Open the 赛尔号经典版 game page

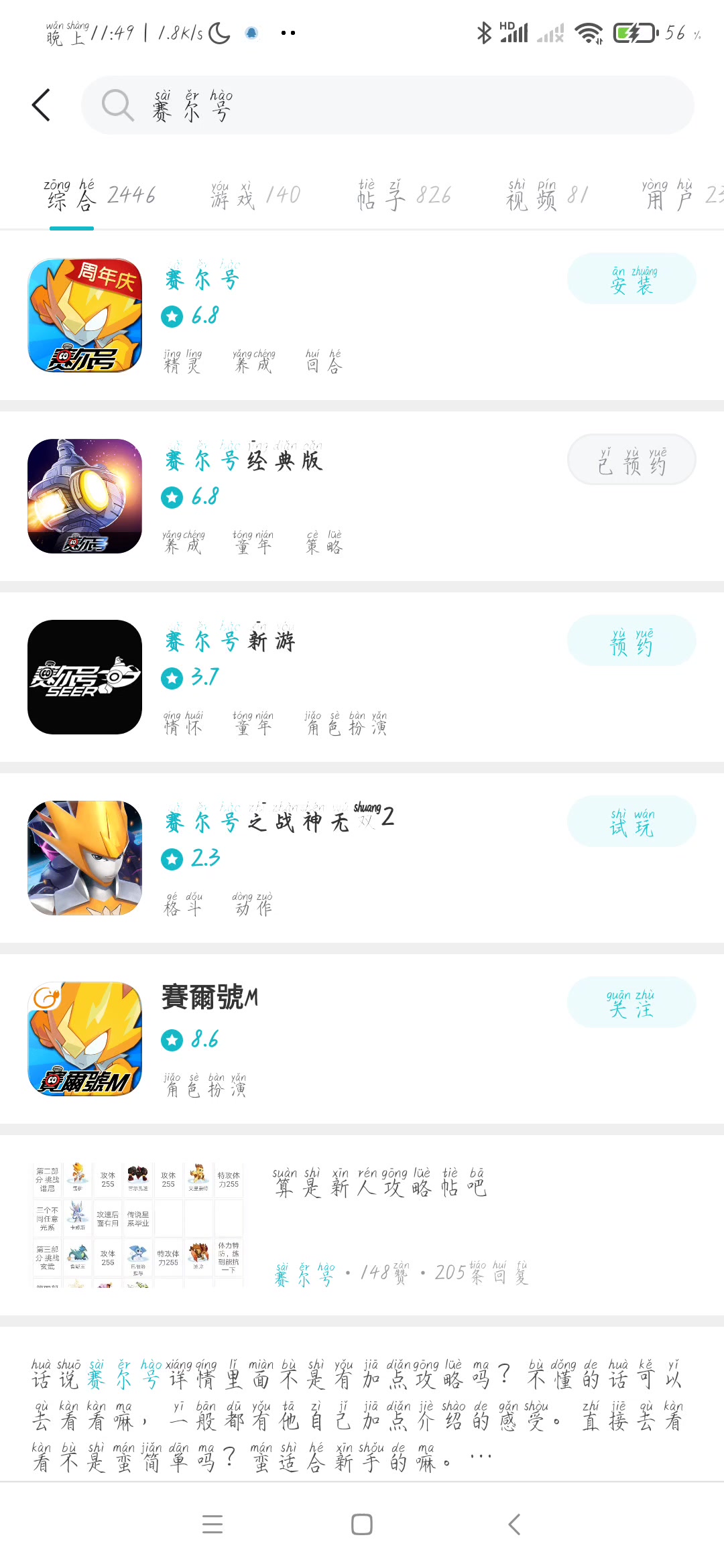(245, 461)
